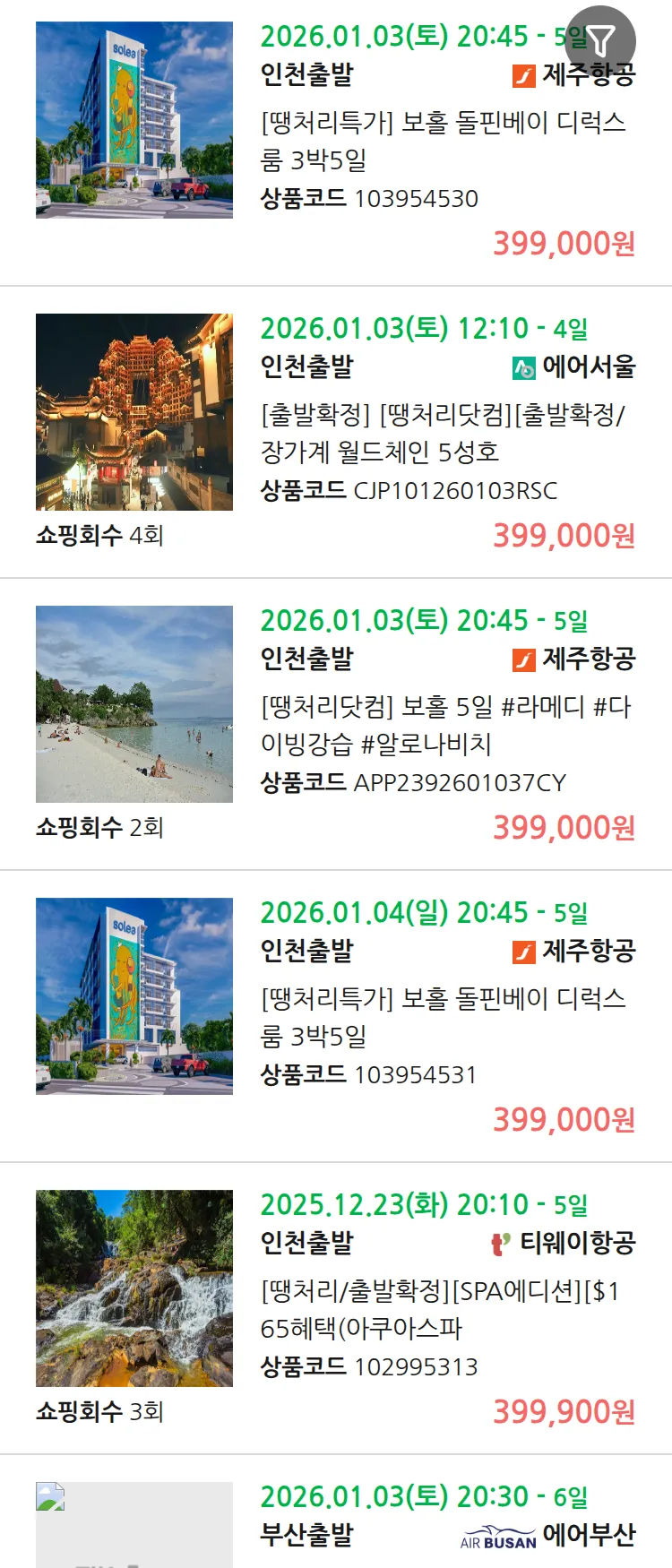Select Bohol Dolphin Bay deal code 103954531
672x1568 pixels.
tap(443, 1017)
